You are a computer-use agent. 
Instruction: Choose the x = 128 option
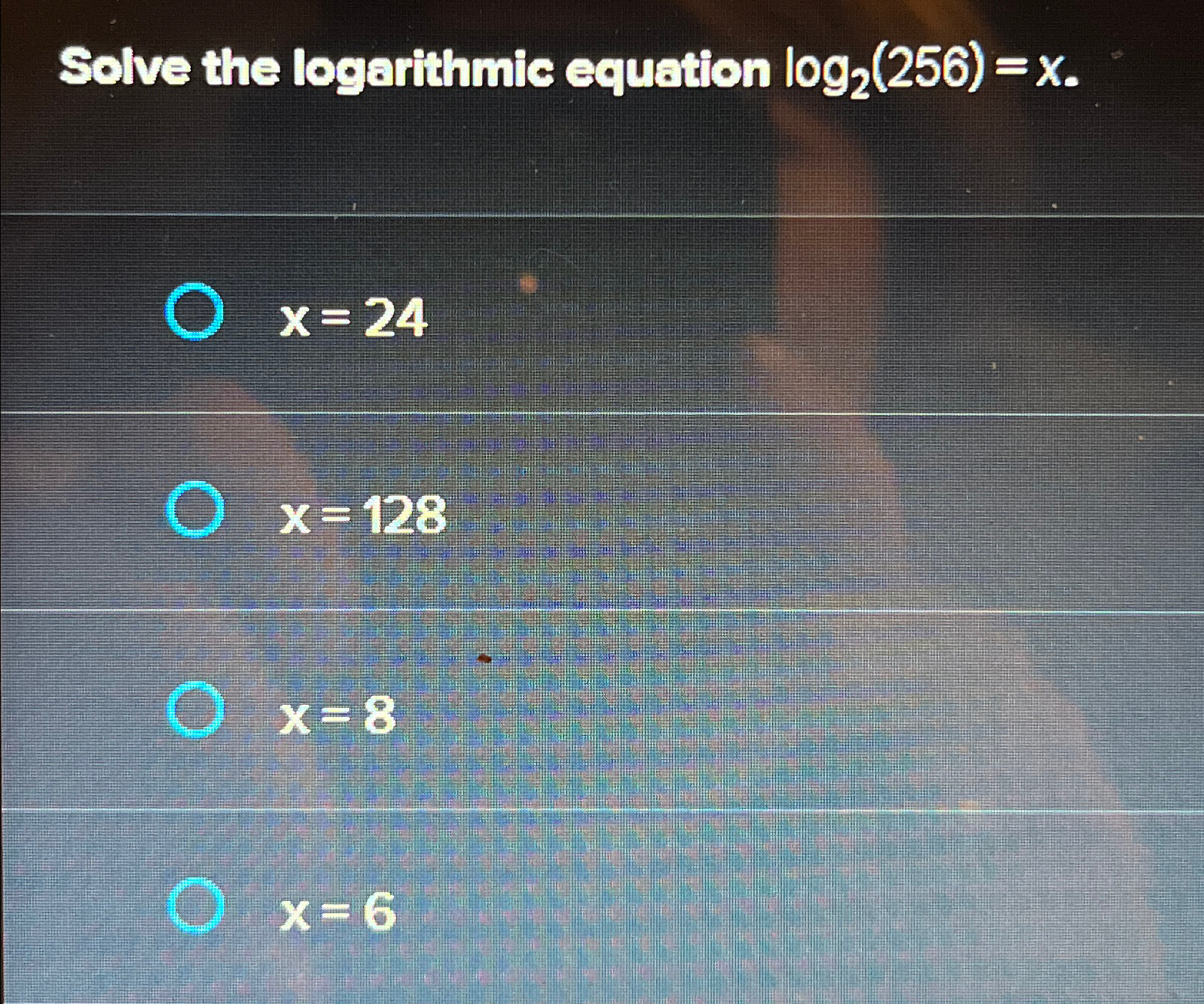195,510
